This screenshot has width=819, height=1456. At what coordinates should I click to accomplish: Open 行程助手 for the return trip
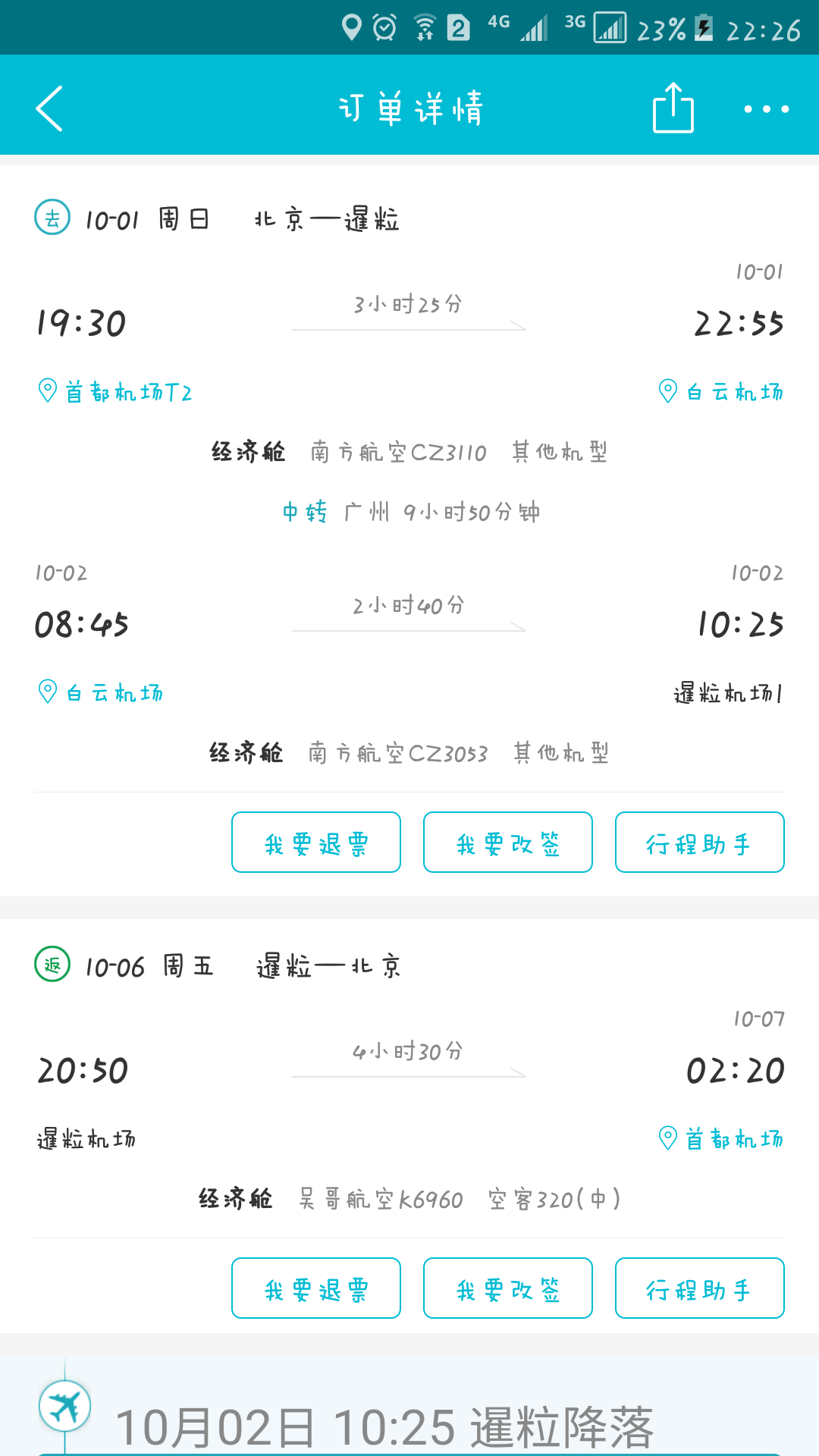[x=699, y=1288]
